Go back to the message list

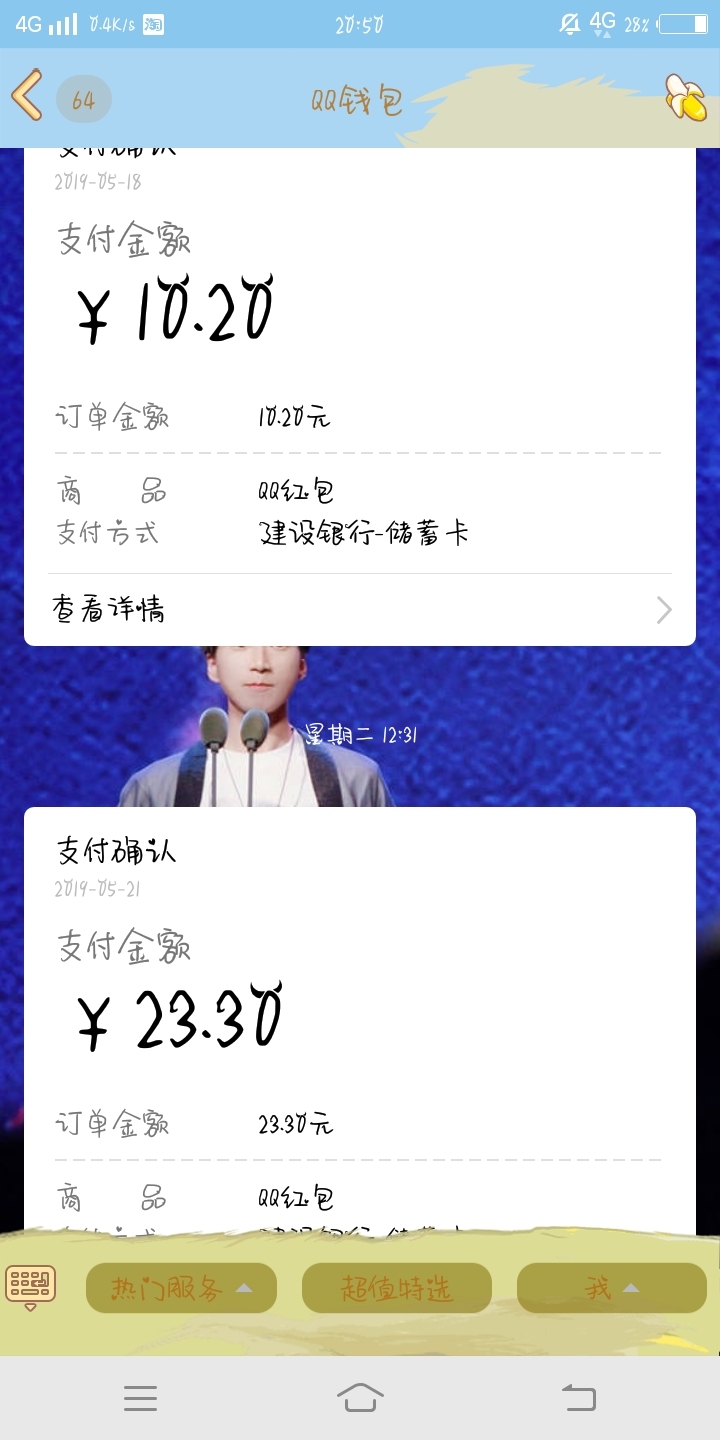point(28,96)
